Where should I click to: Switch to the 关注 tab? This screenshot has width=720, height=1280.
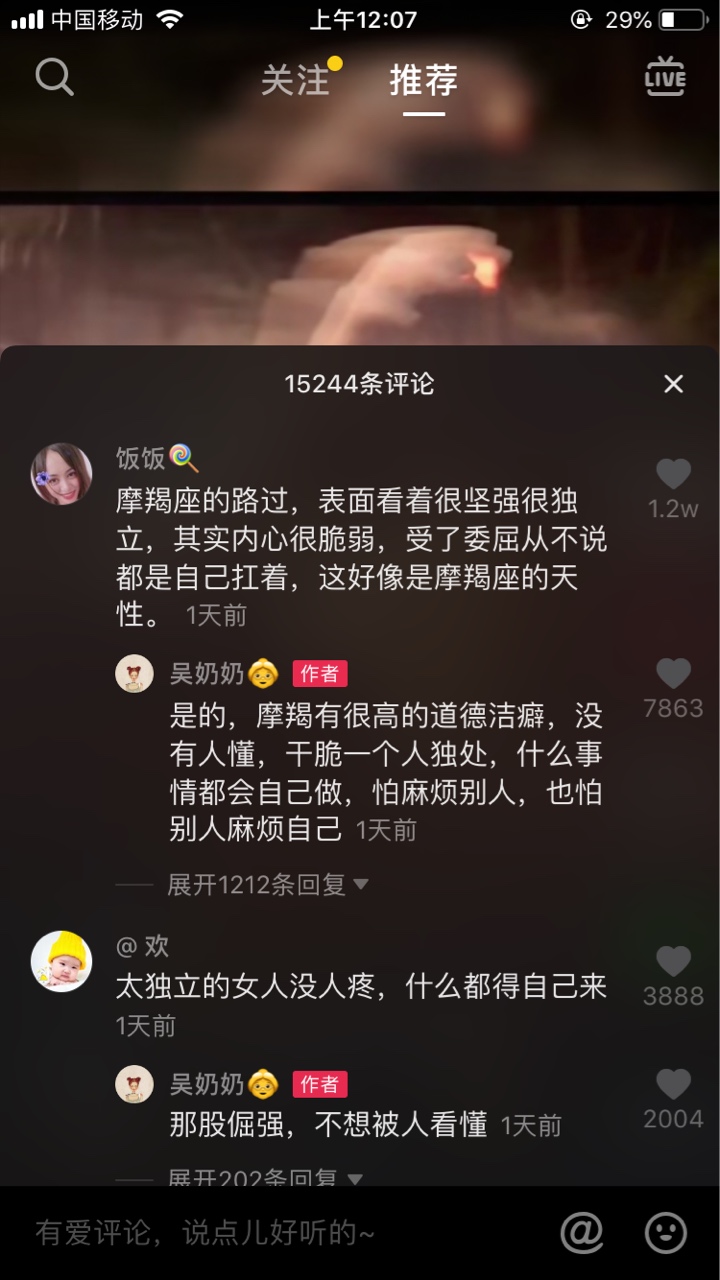tap(296, 80)
